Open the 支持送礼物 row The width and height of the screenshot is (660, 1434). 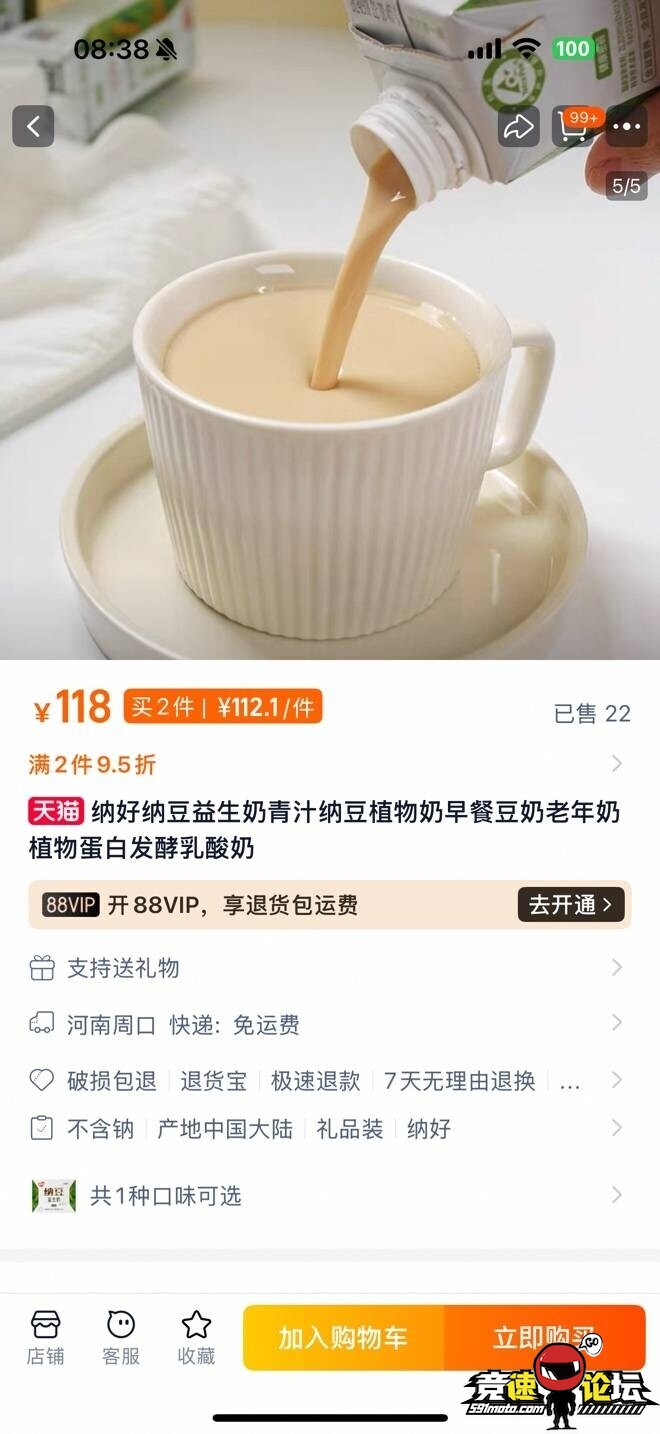330,968
